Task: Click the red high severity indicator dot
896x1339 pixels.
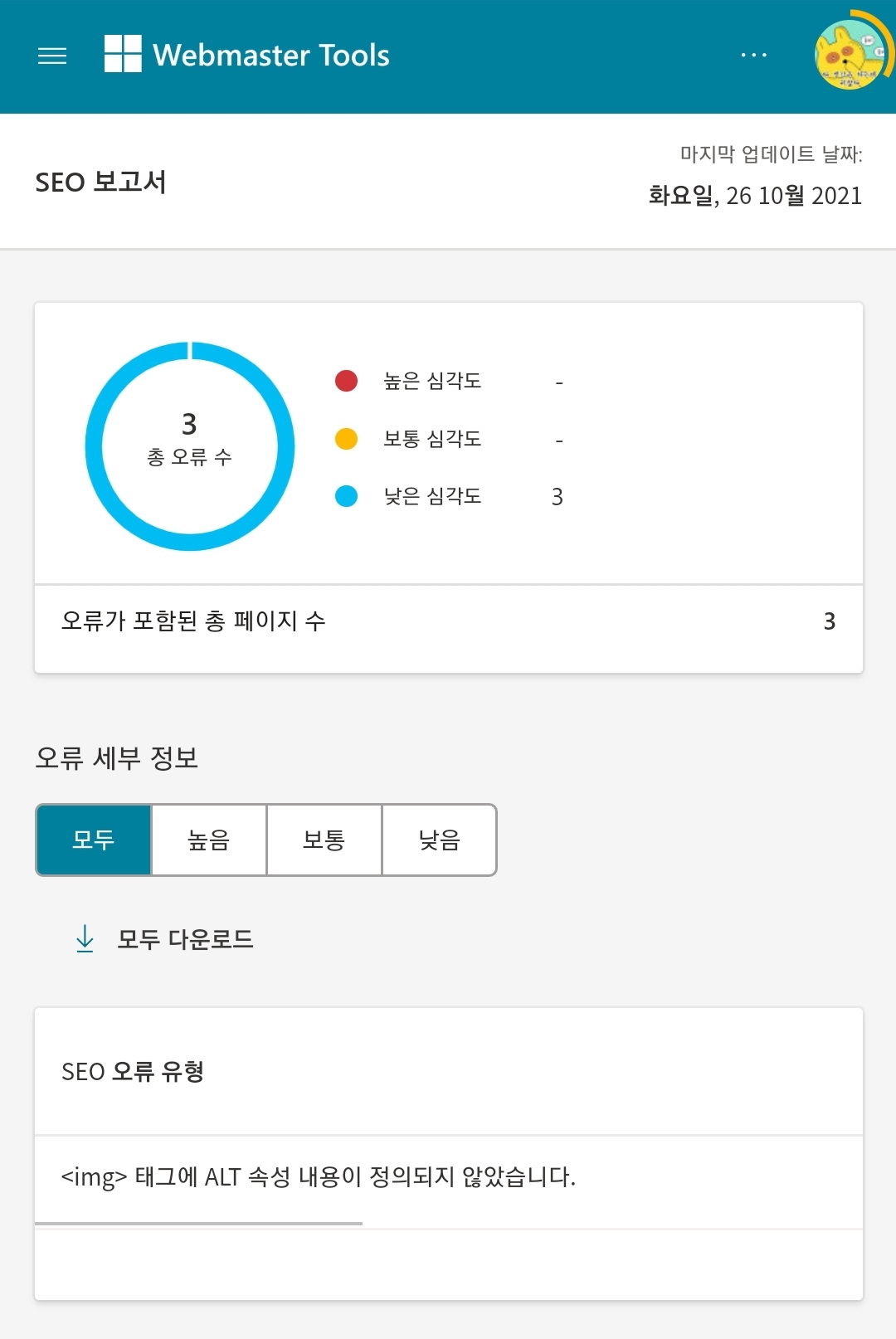Action: pos(345,381)
